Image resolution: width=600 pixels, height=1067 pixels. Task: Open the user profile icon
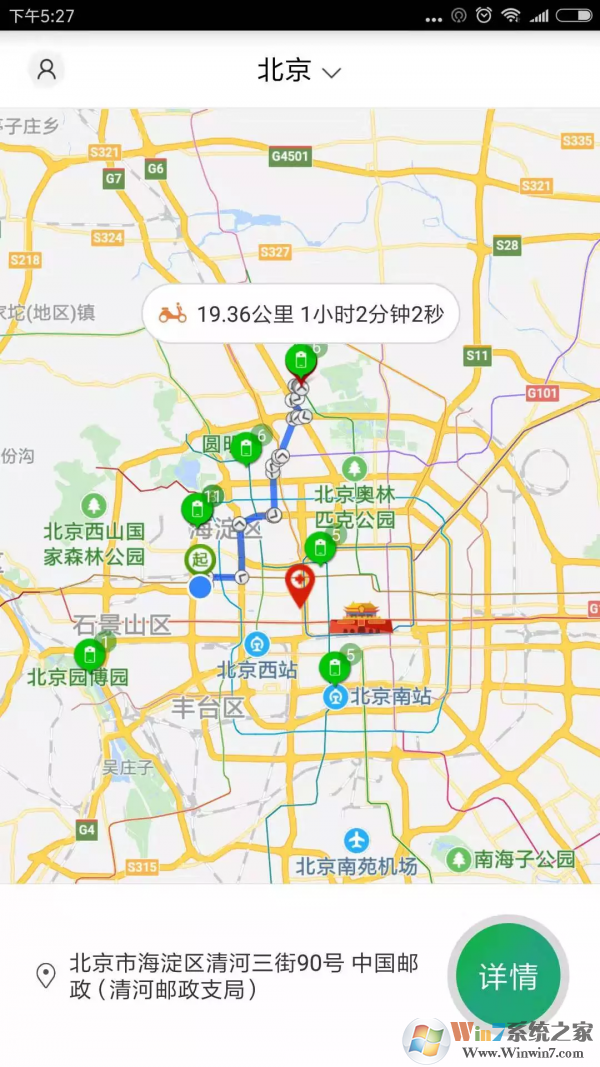pos(46,69)
